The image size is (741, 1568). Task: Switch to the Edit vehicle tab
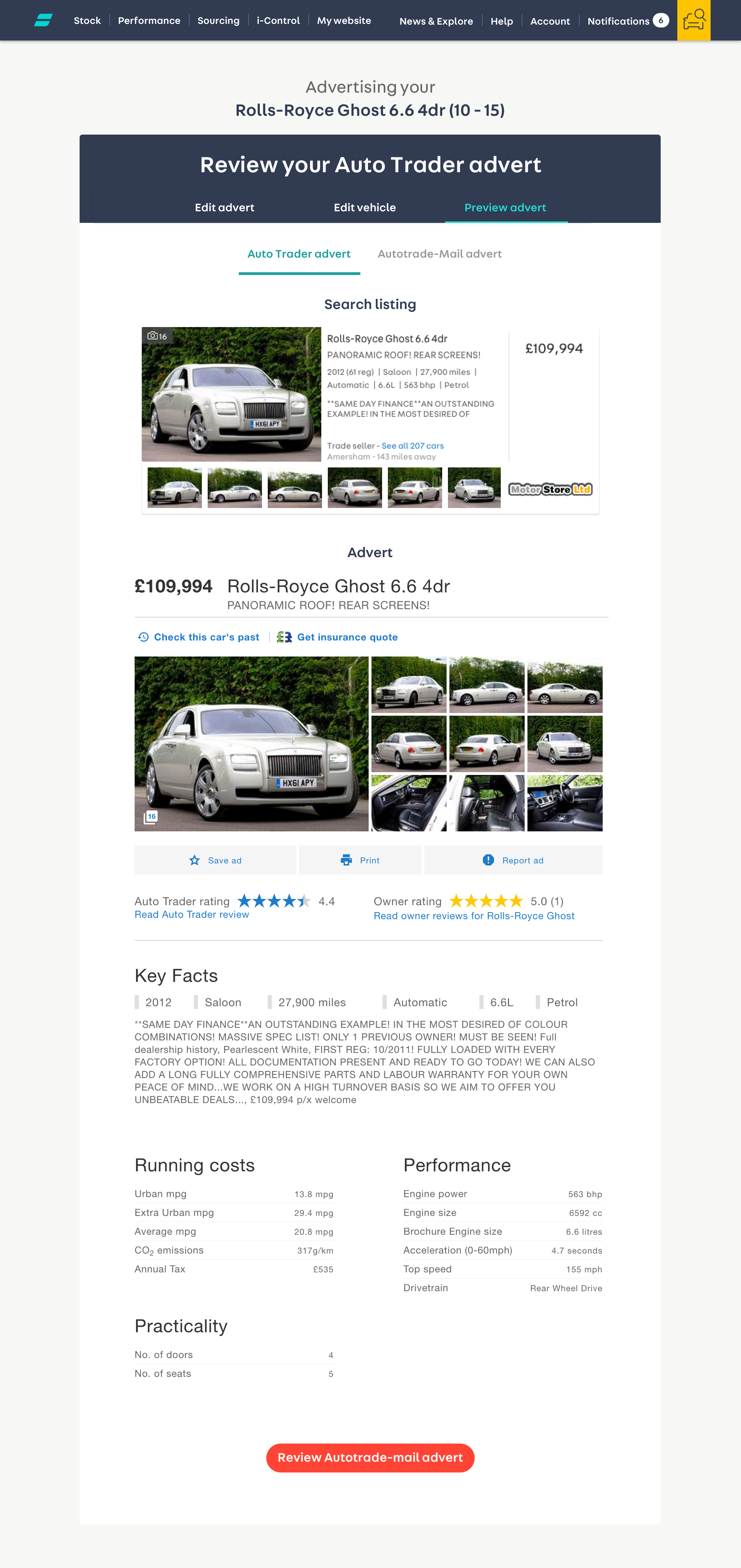pyautogui.click(x=365, y=208)
